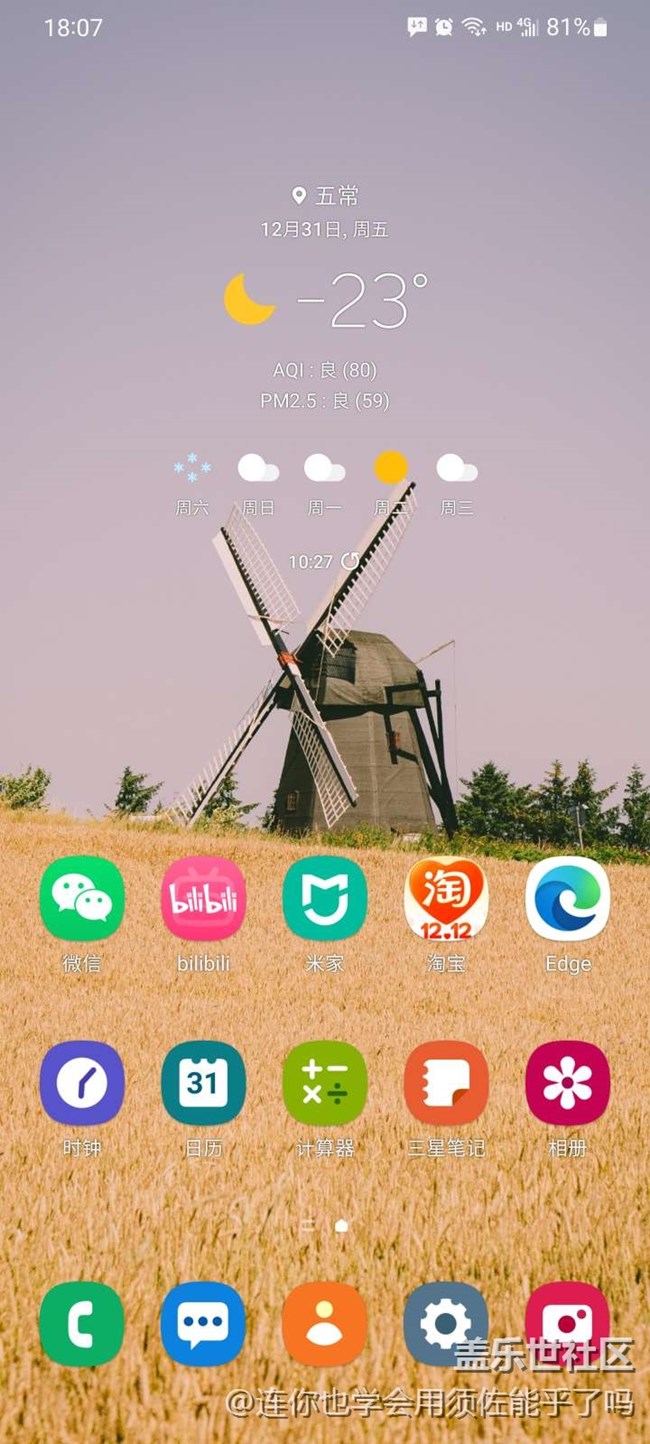This screenshot has height=1444, width=650.
Task: Launch the bilibili app
Action: (x=204, y=898)
